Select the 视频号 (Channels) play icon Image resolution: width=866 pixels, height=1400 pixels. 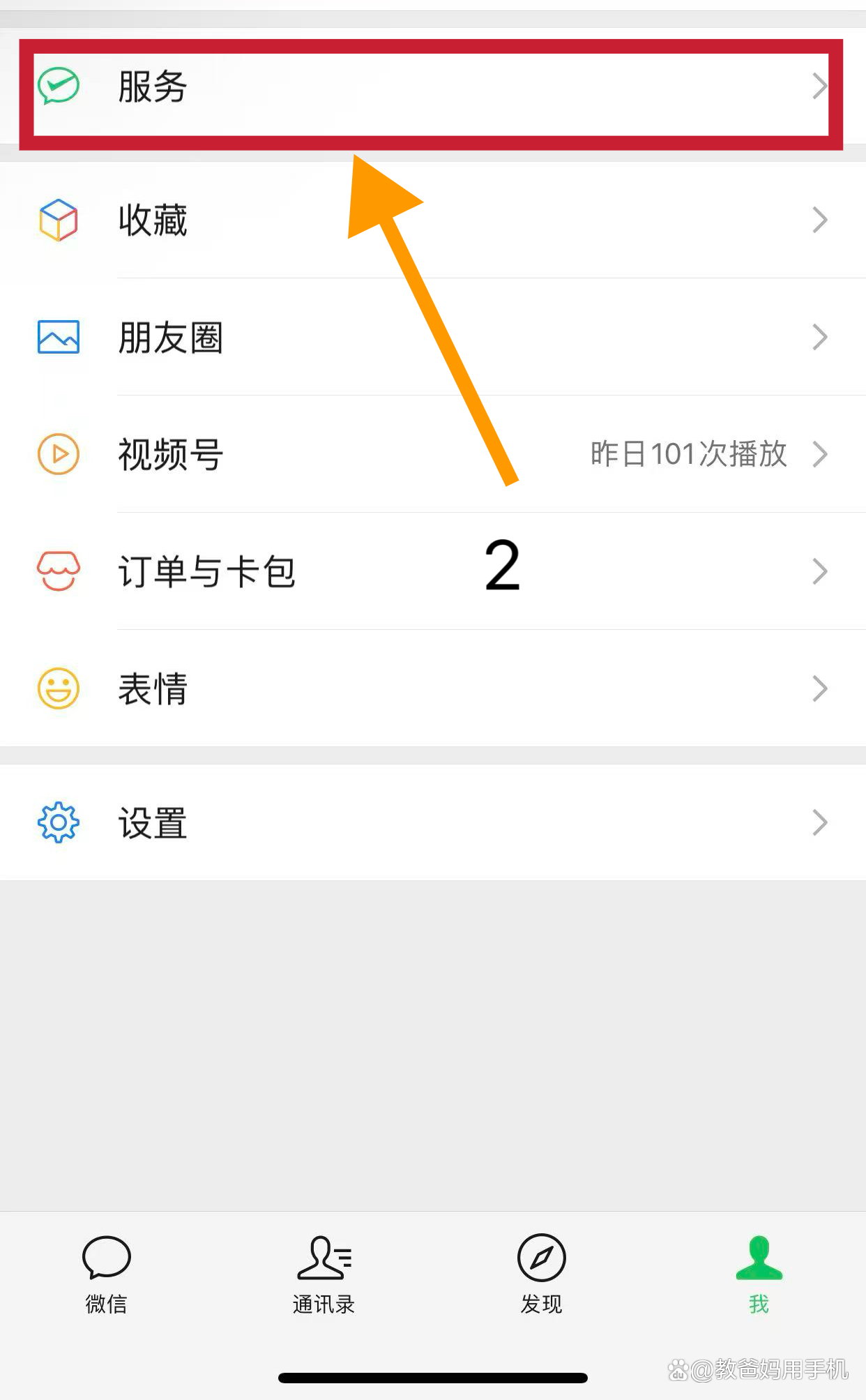tap(58, 454)
